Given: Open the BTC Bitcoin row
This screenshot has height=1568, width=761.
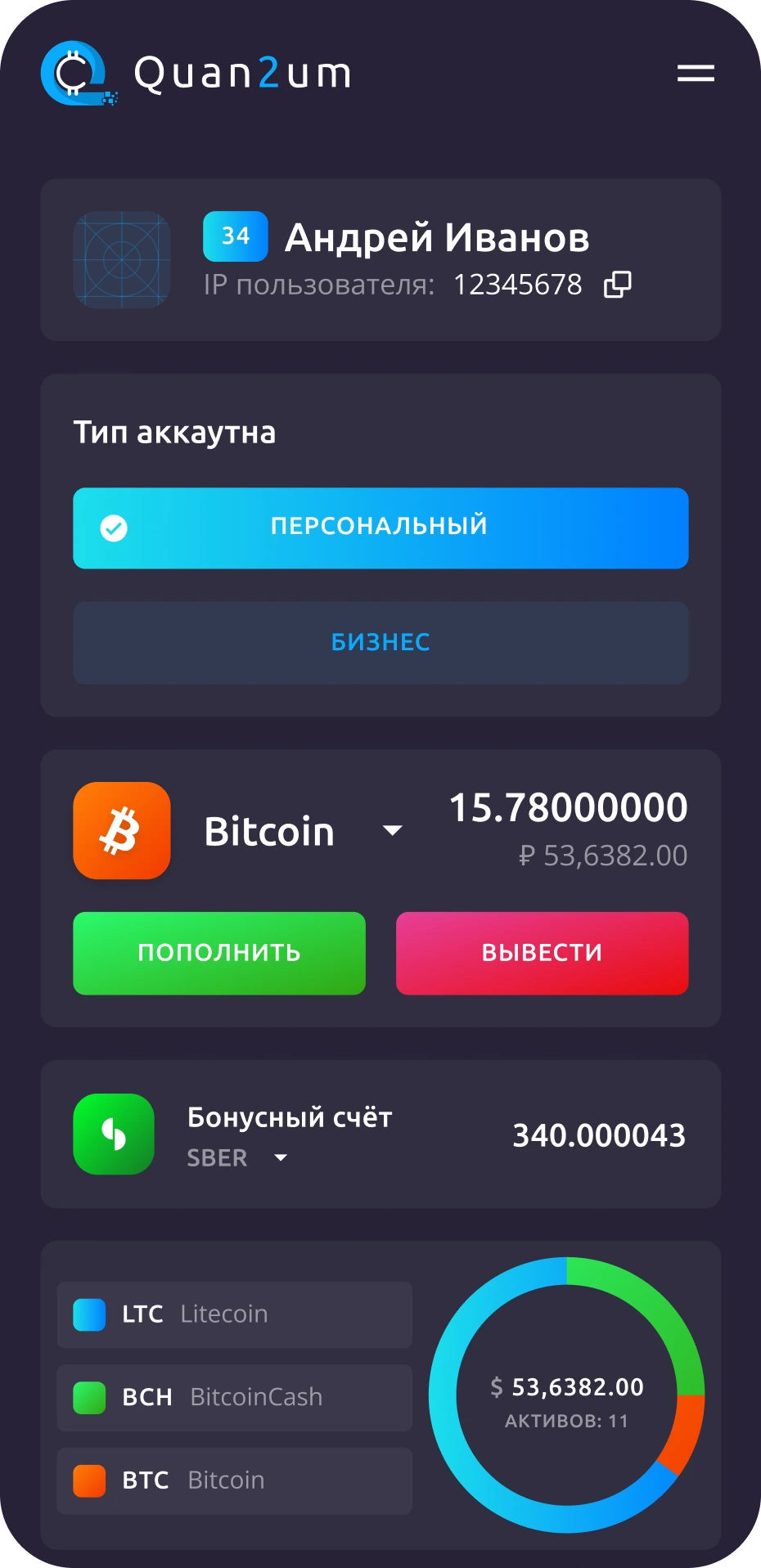Looking at the screenshot, I should [x=234, y=1480].
